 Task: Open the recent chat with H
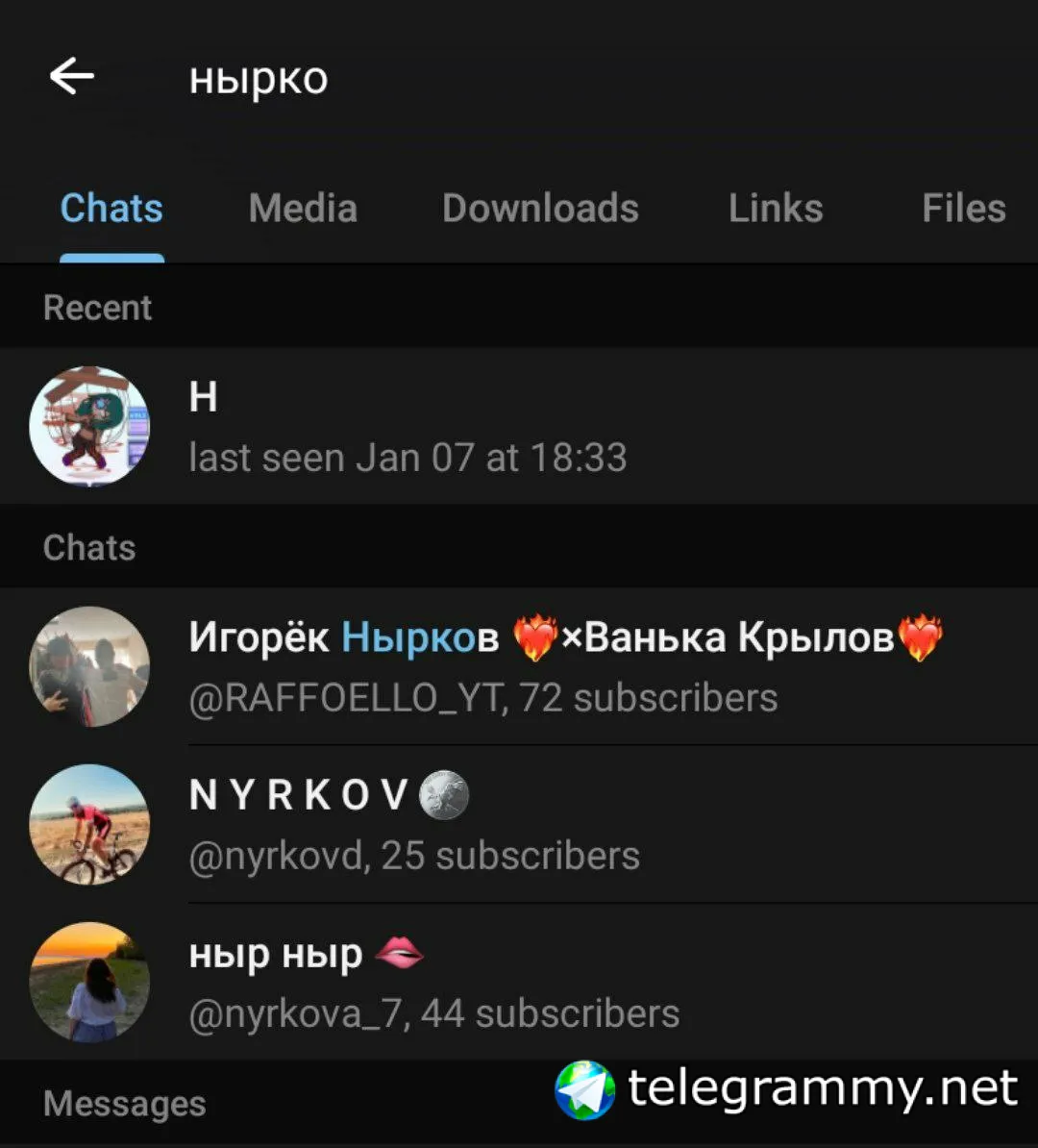[519, 426]
